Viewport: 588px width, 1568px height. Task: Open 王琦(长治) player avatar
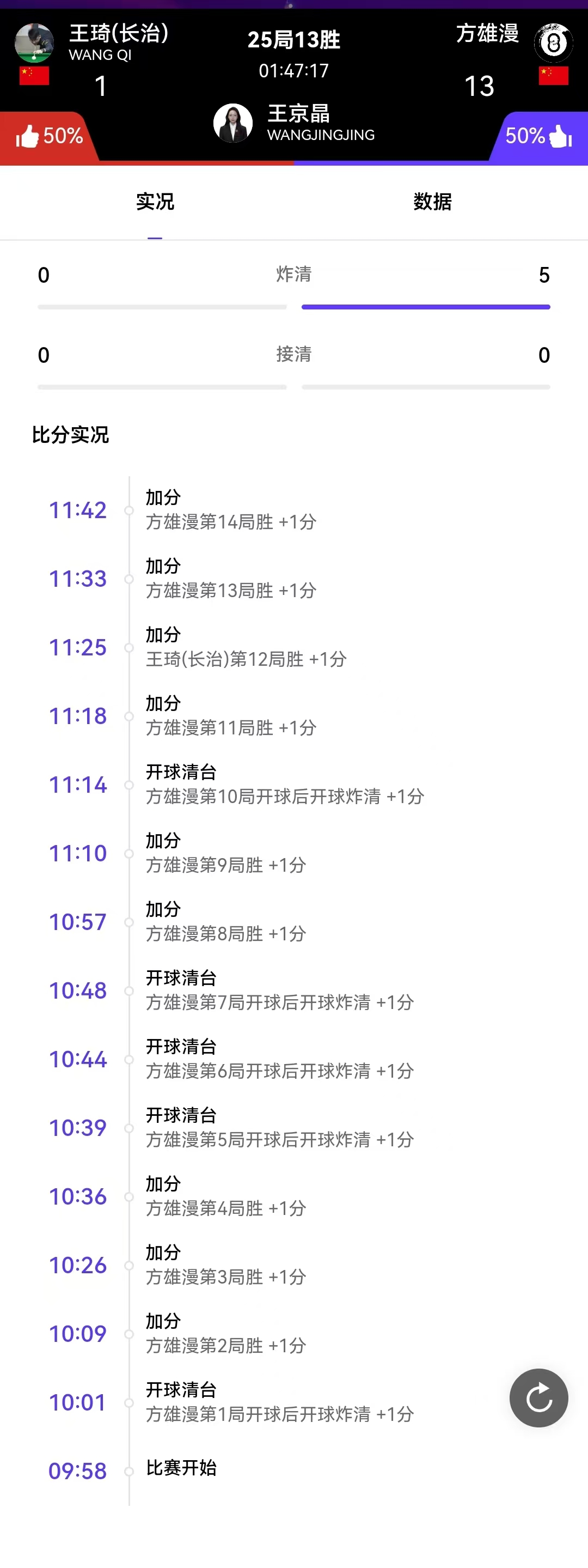[x=34, y=42]
